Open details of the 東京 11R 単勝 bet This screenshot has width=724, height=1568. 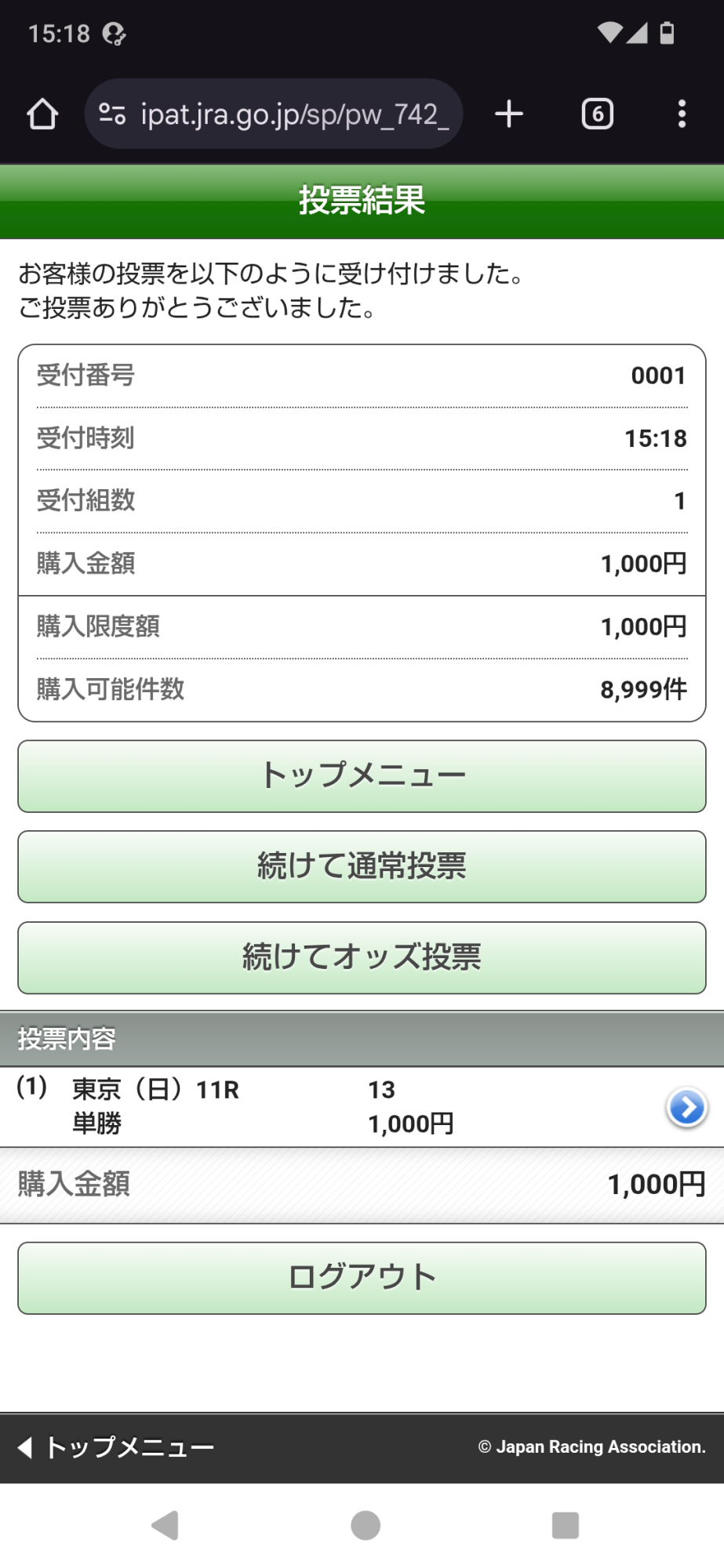coord(687,1107)
